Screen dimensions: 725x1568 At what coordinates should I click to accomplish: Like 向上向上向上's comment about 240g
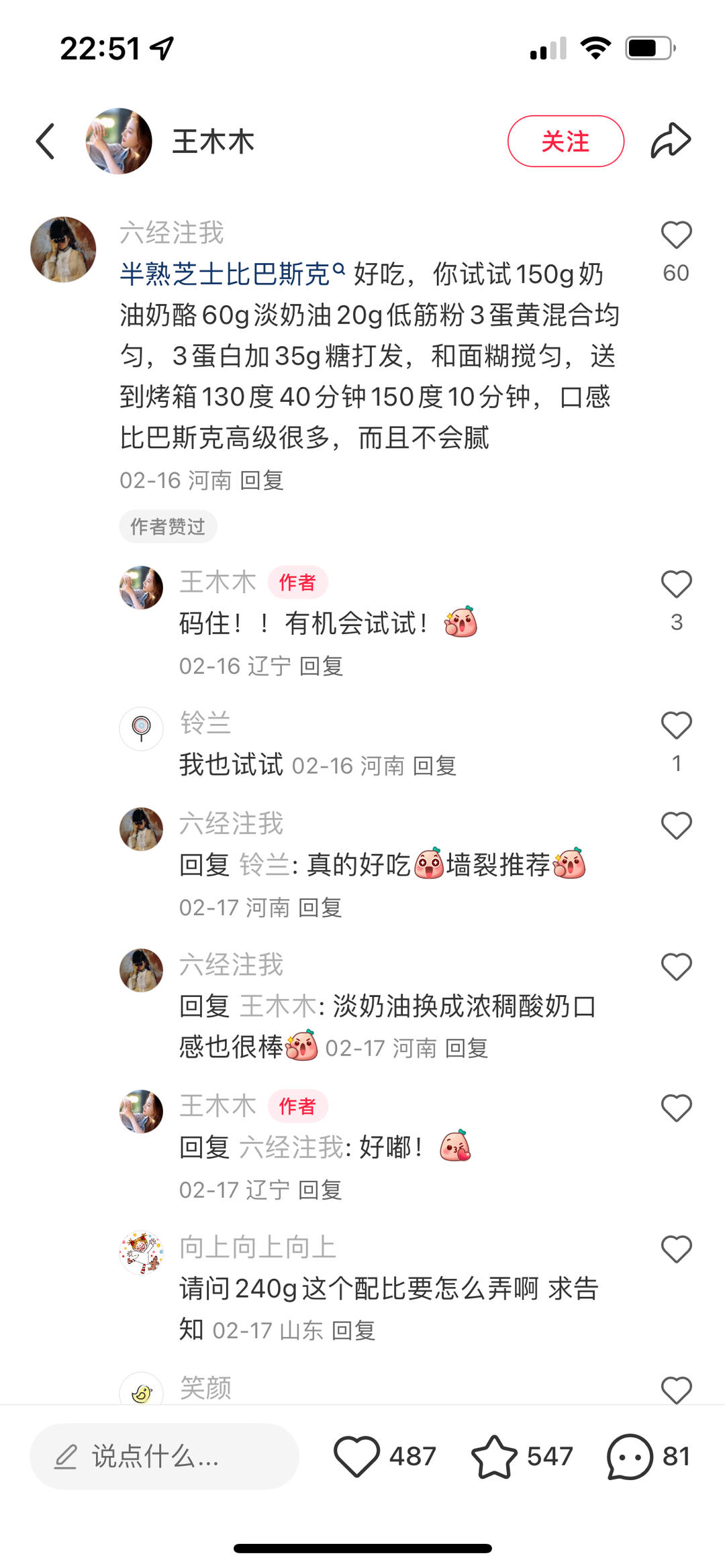[676, 1249]
